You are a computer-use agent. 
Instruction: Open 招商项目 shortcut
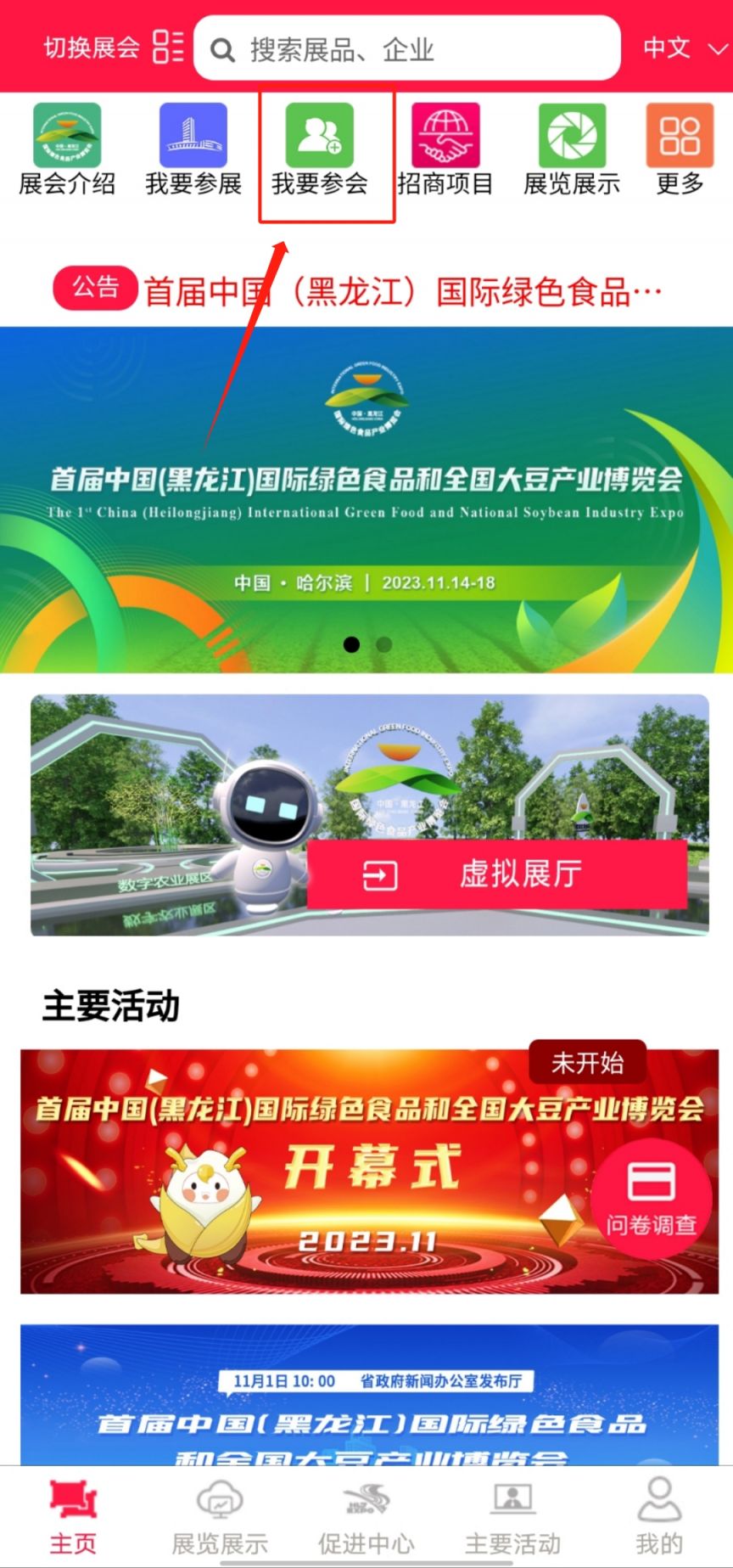[x=445, y=150]
